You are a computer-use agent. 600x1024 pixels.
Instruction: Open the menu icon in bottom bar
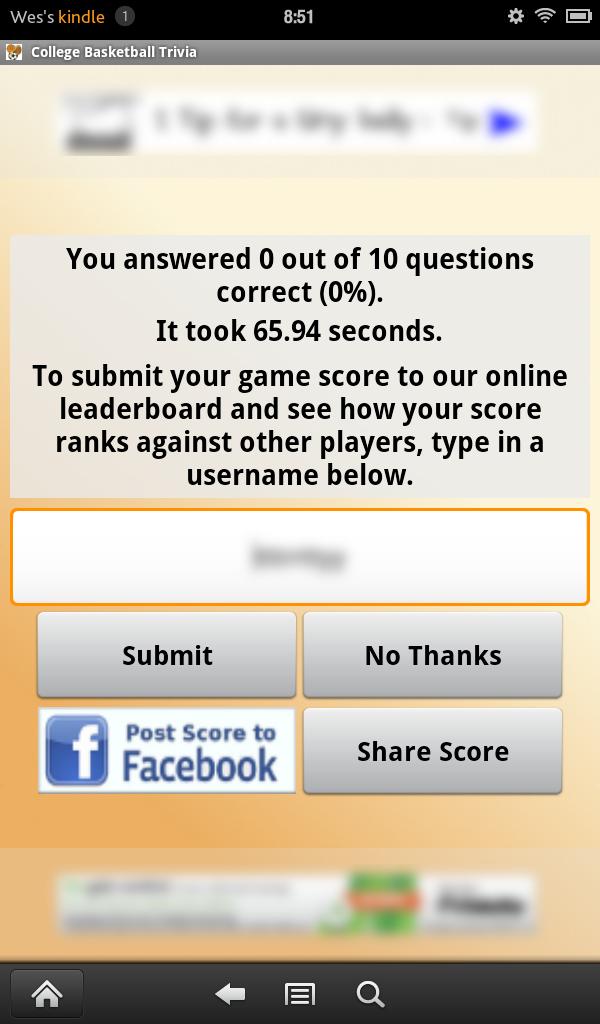tap(300, 994)
